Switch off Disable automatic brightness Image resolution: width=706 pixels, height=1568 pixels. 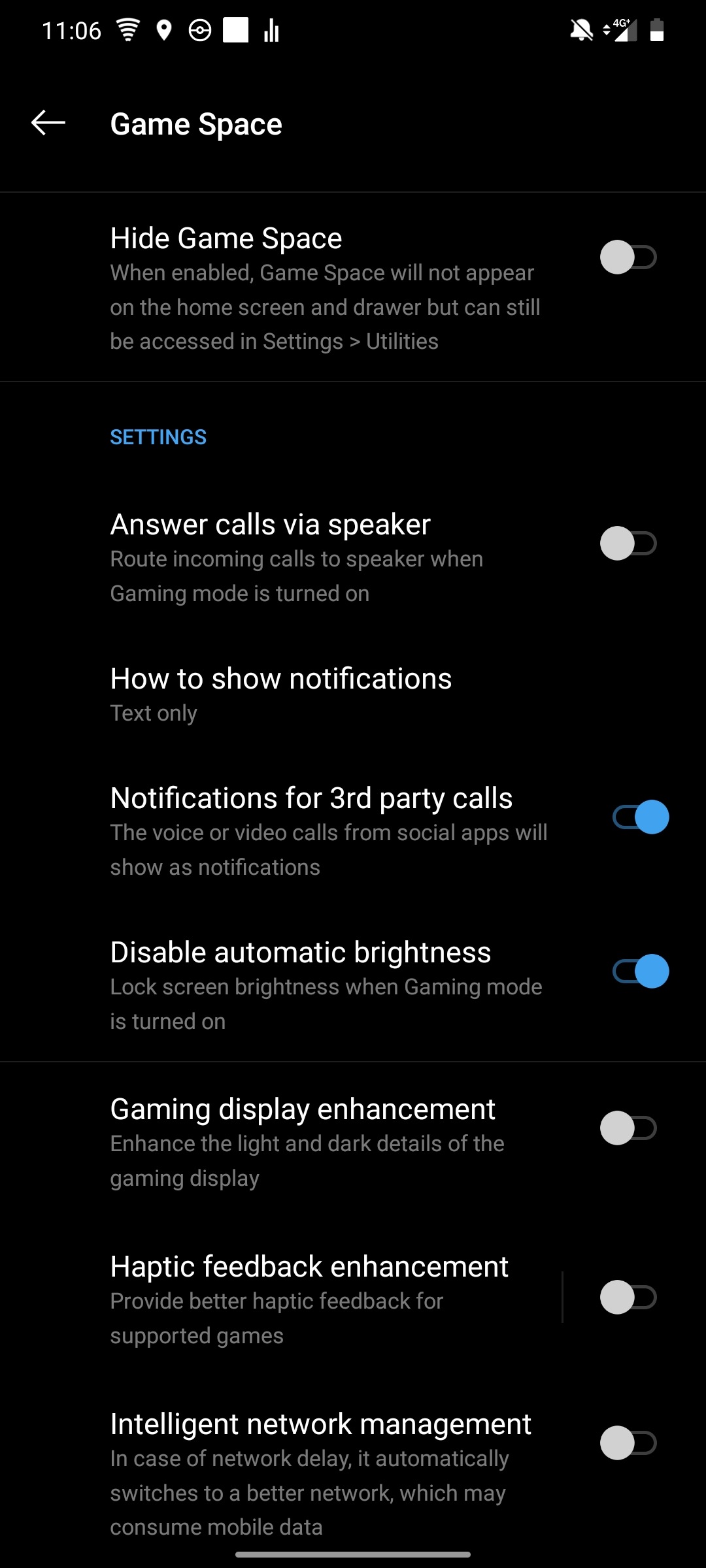point(641,971)
